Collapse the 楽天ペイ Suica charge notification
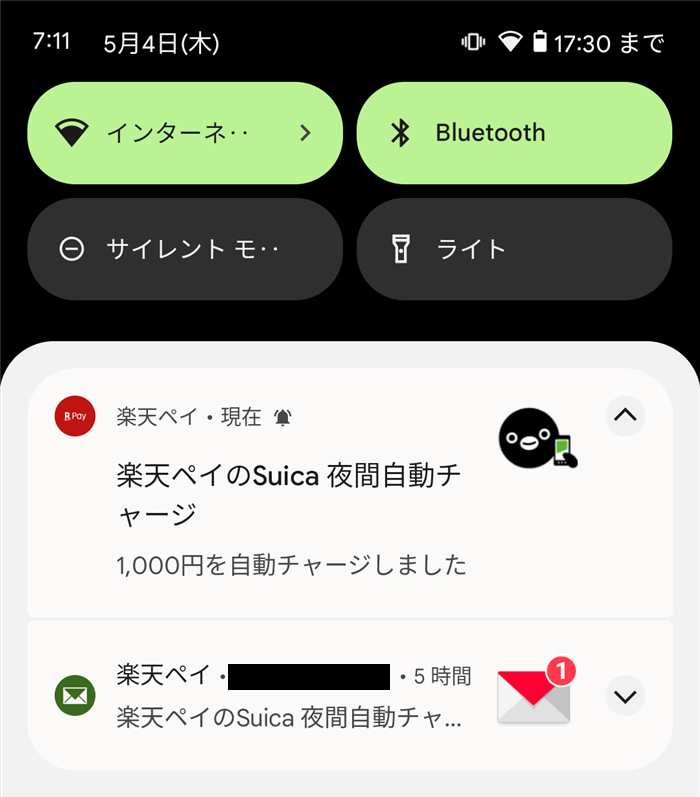The height and width of the screenshot is (797, 700). (625, 417)
